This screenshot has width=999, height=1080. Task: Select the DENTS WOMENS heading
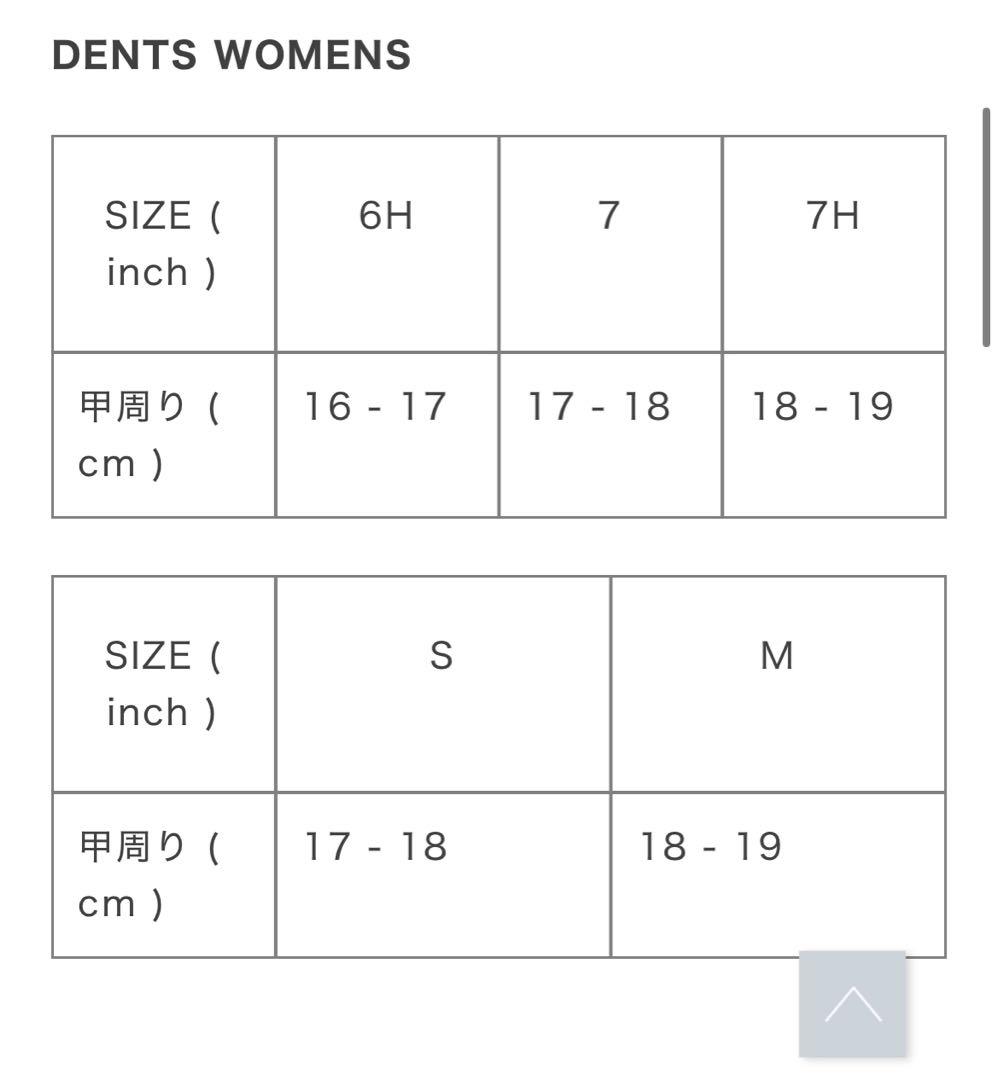tap(232, 55)
